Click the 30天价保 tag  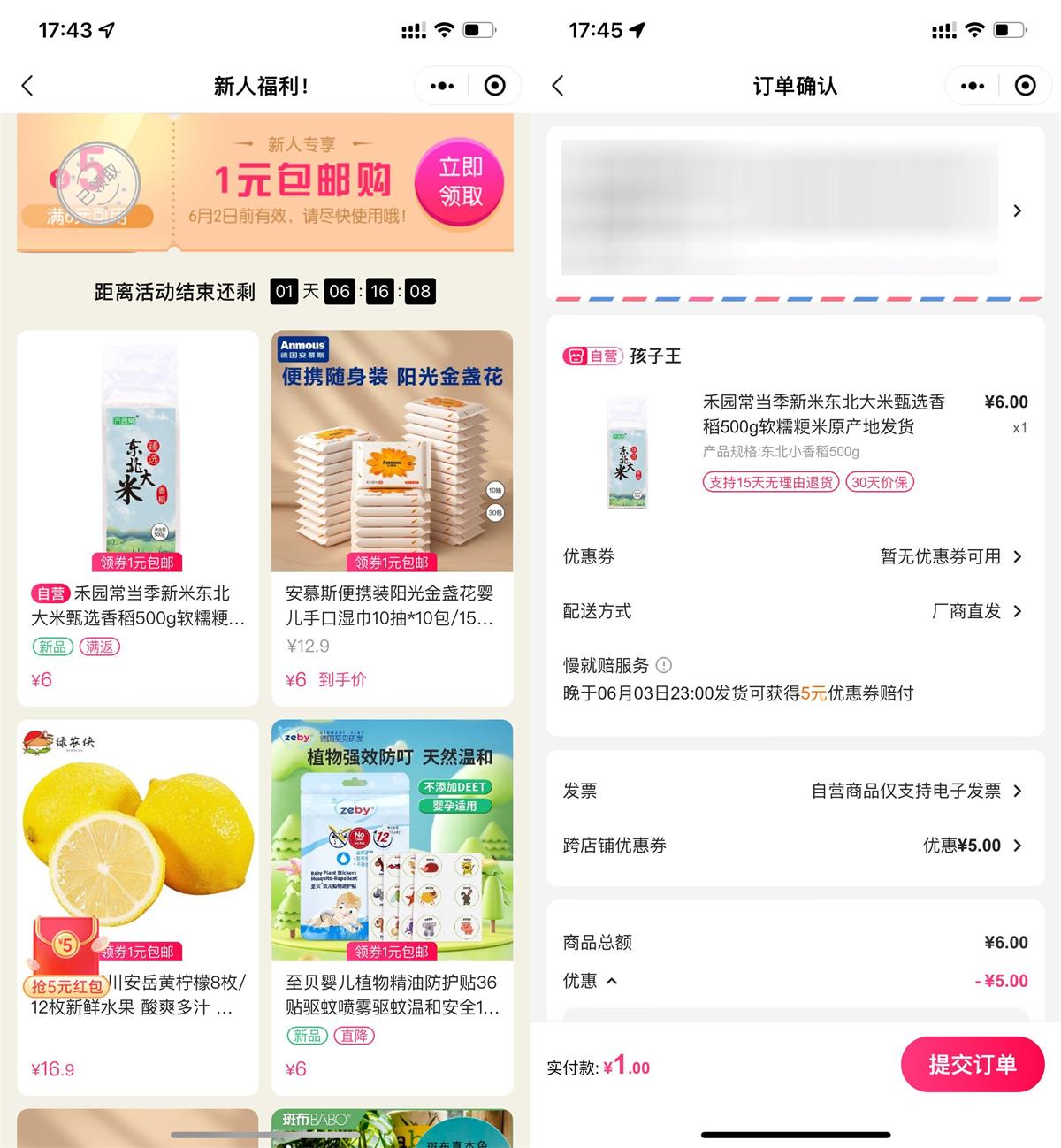[x=881, y=482]
